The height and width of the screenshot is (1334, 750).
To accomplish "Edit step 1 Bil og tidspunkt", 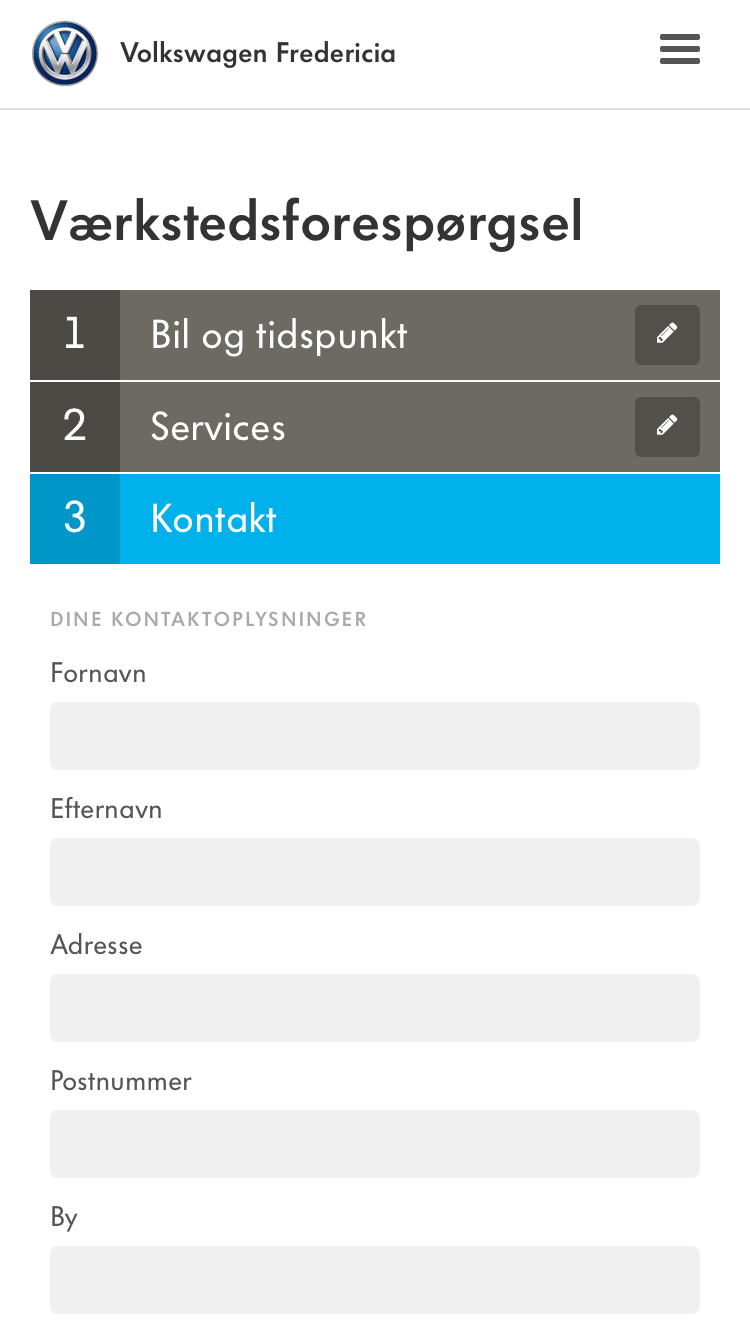I will click(x=667, y=335).
